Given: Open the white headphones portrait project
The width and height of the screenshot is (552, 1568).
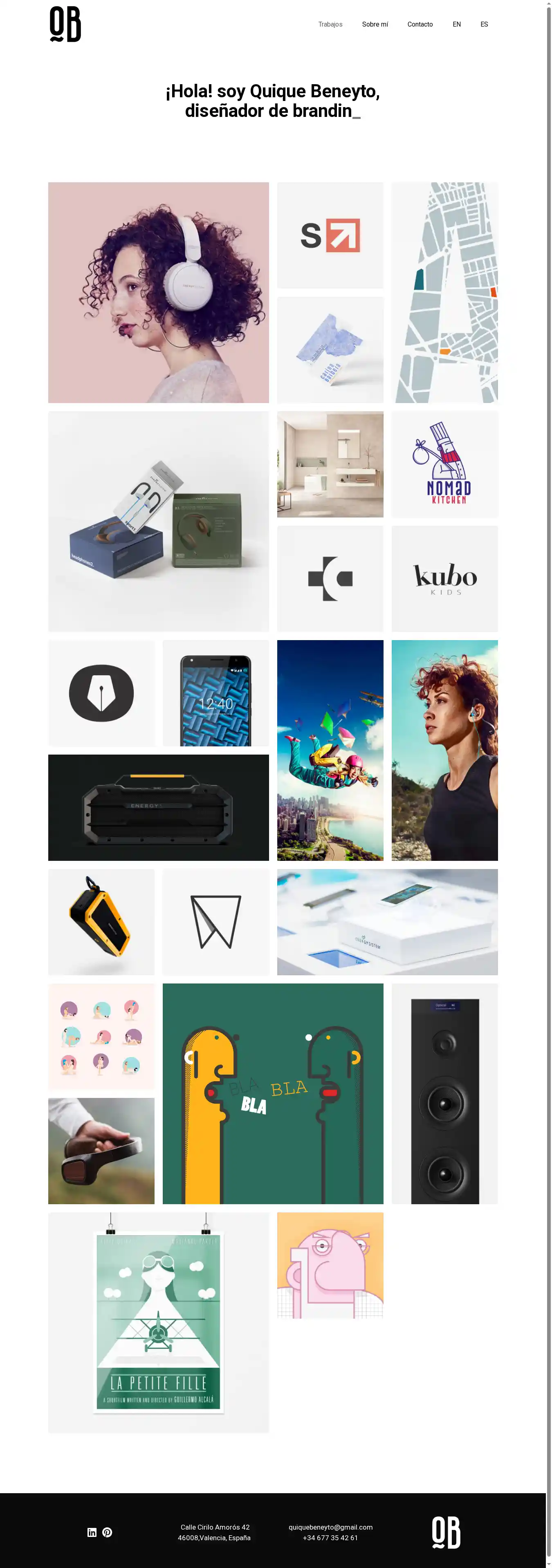Looking at the screenshot, I should pos(158,292).
